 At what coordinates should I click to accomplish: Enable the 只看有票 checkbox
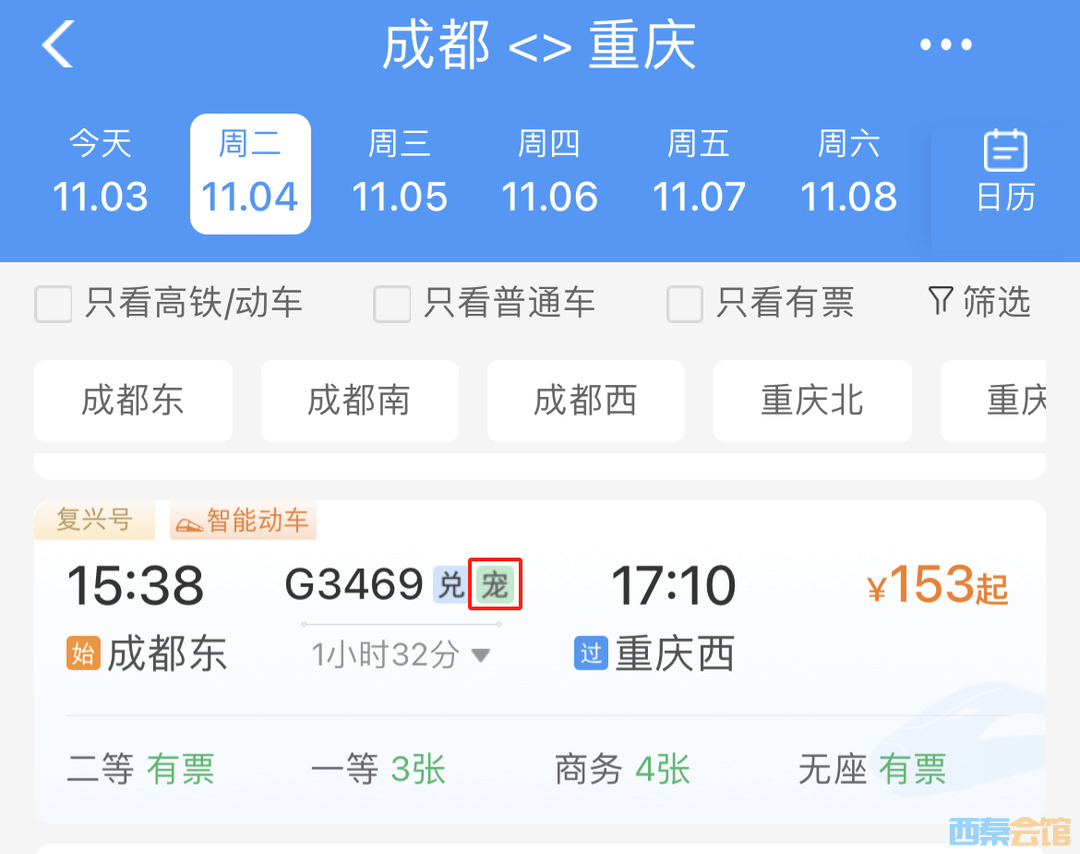click(x=685, y=304)
